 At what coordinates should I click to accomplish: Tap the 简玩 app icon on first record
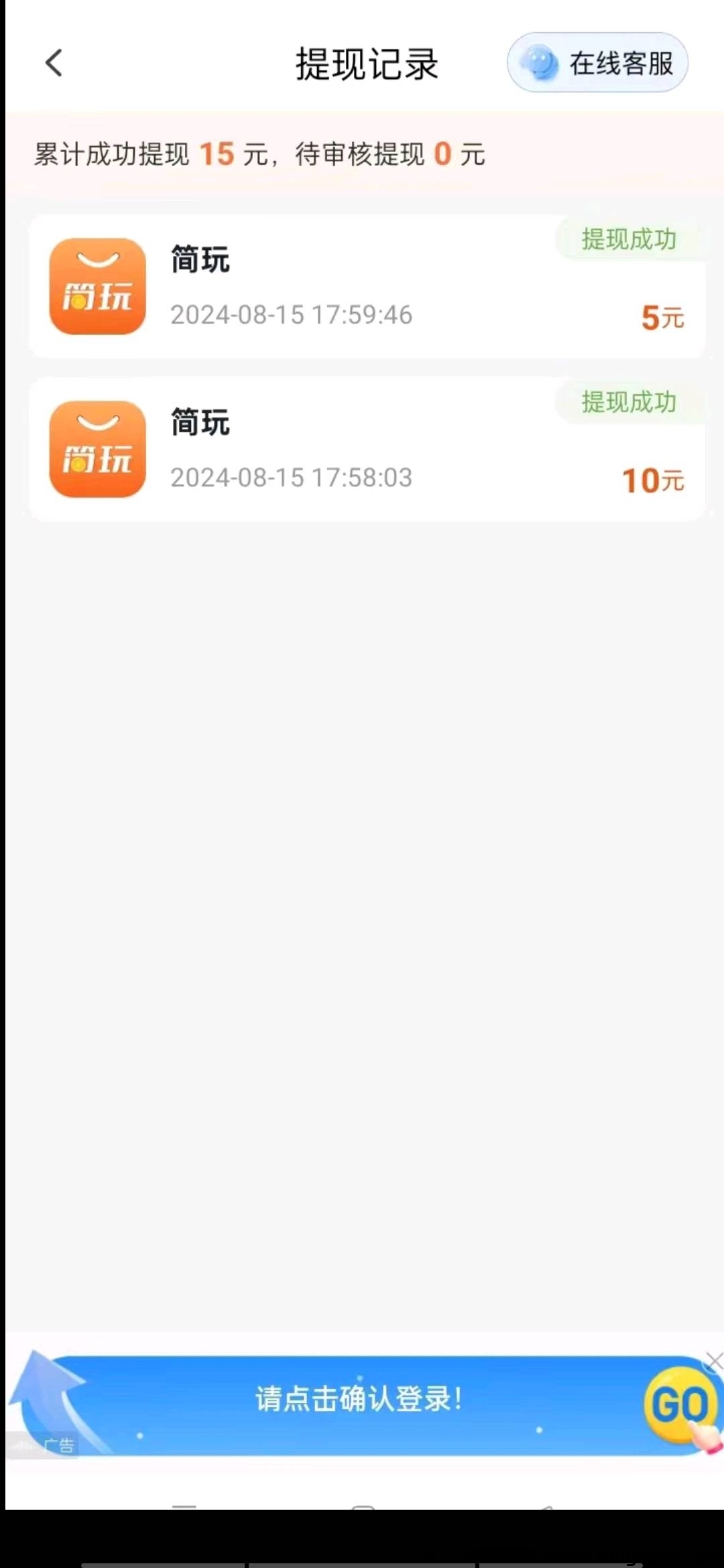point(97,288)
